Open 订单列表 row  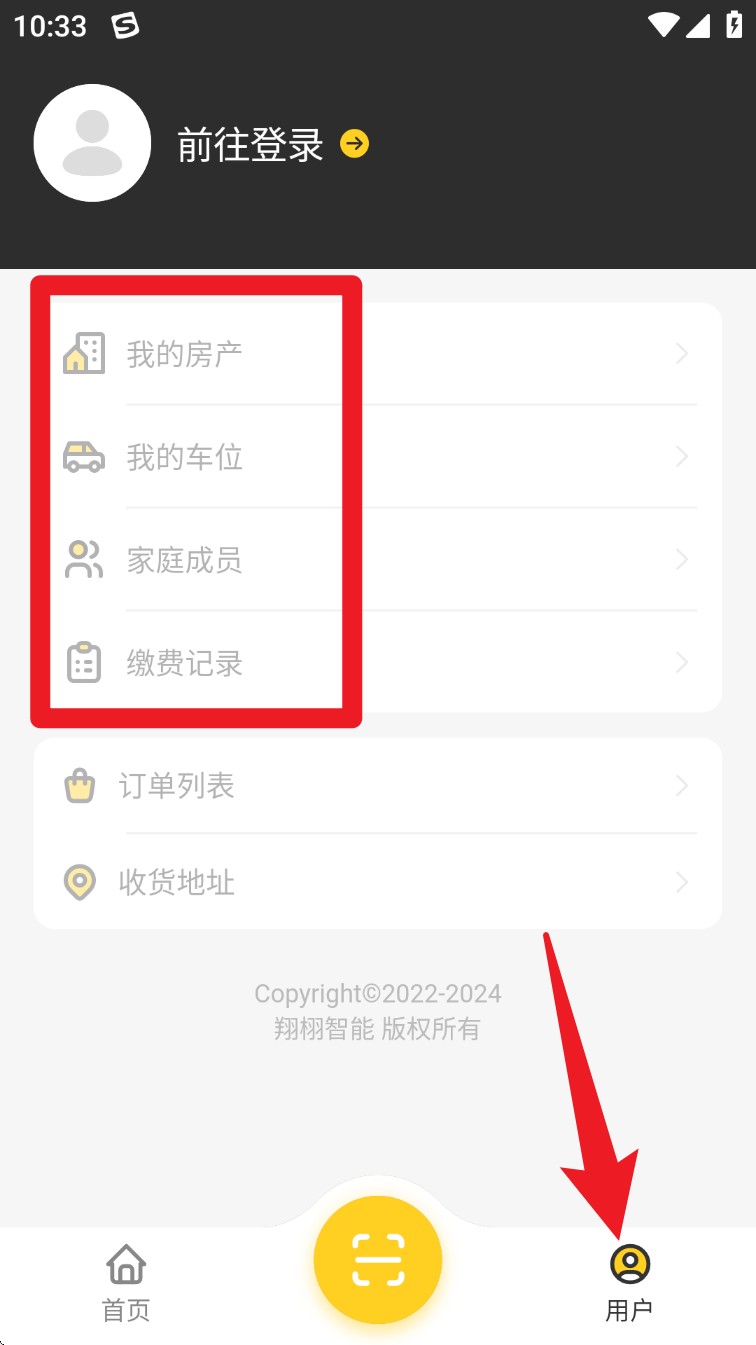[378, 786]
